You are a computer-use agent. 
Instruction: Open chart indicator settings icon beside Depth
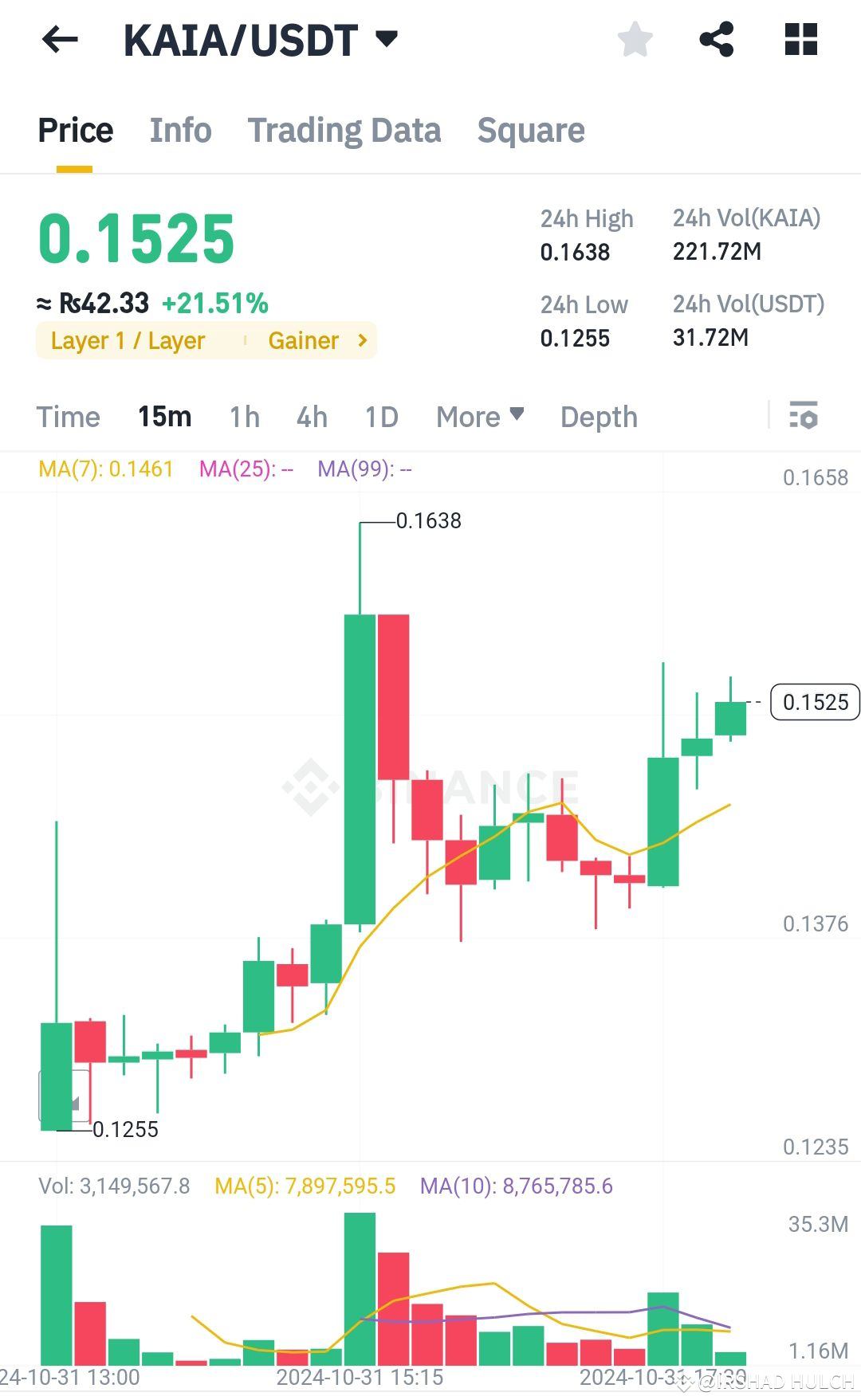point(804,416)
